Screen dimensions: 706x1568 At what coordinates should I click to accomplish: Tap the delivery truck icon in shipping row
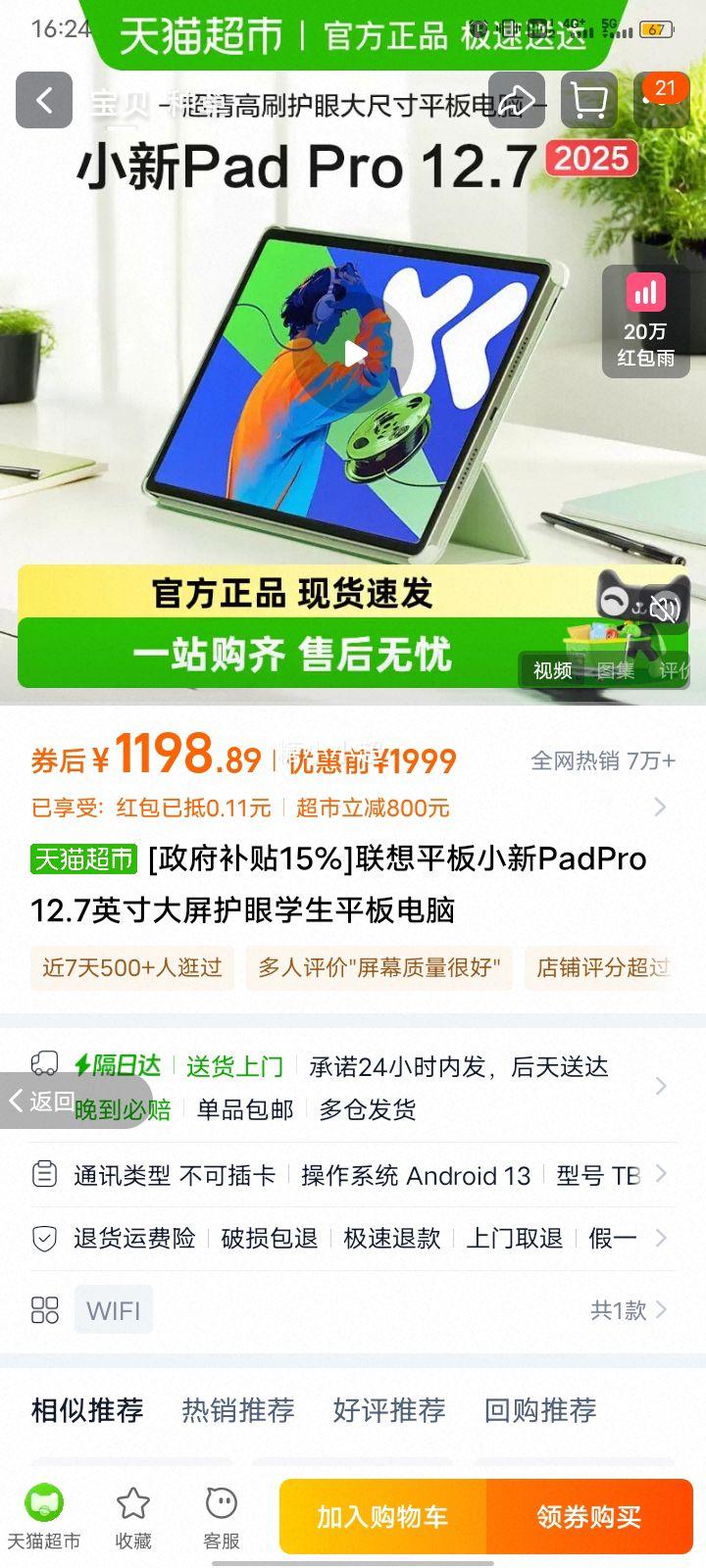(43, 1067)
